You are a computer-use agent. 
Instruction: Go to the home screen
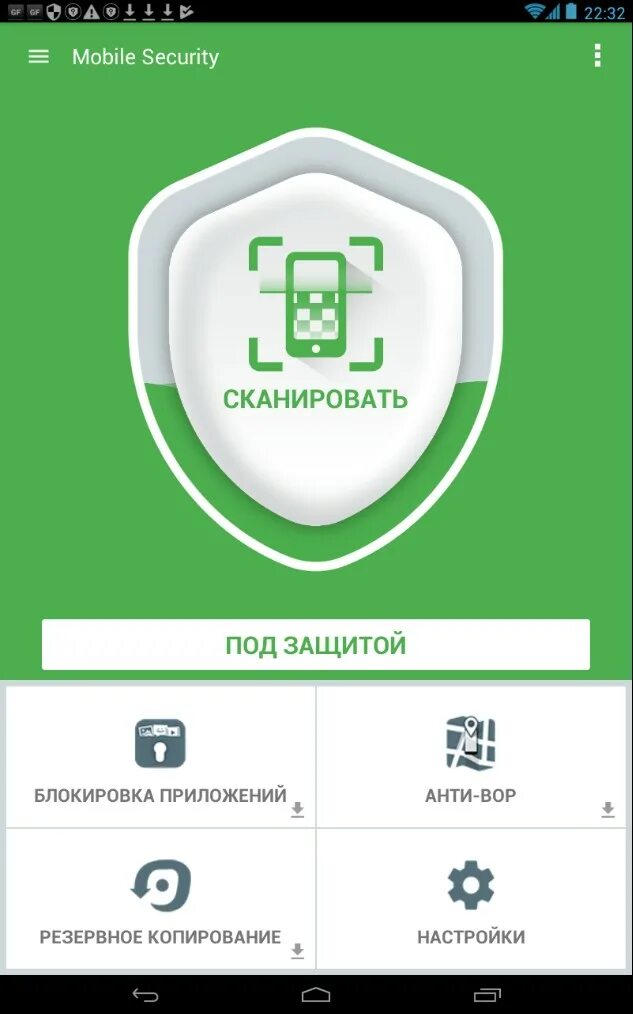316,995
